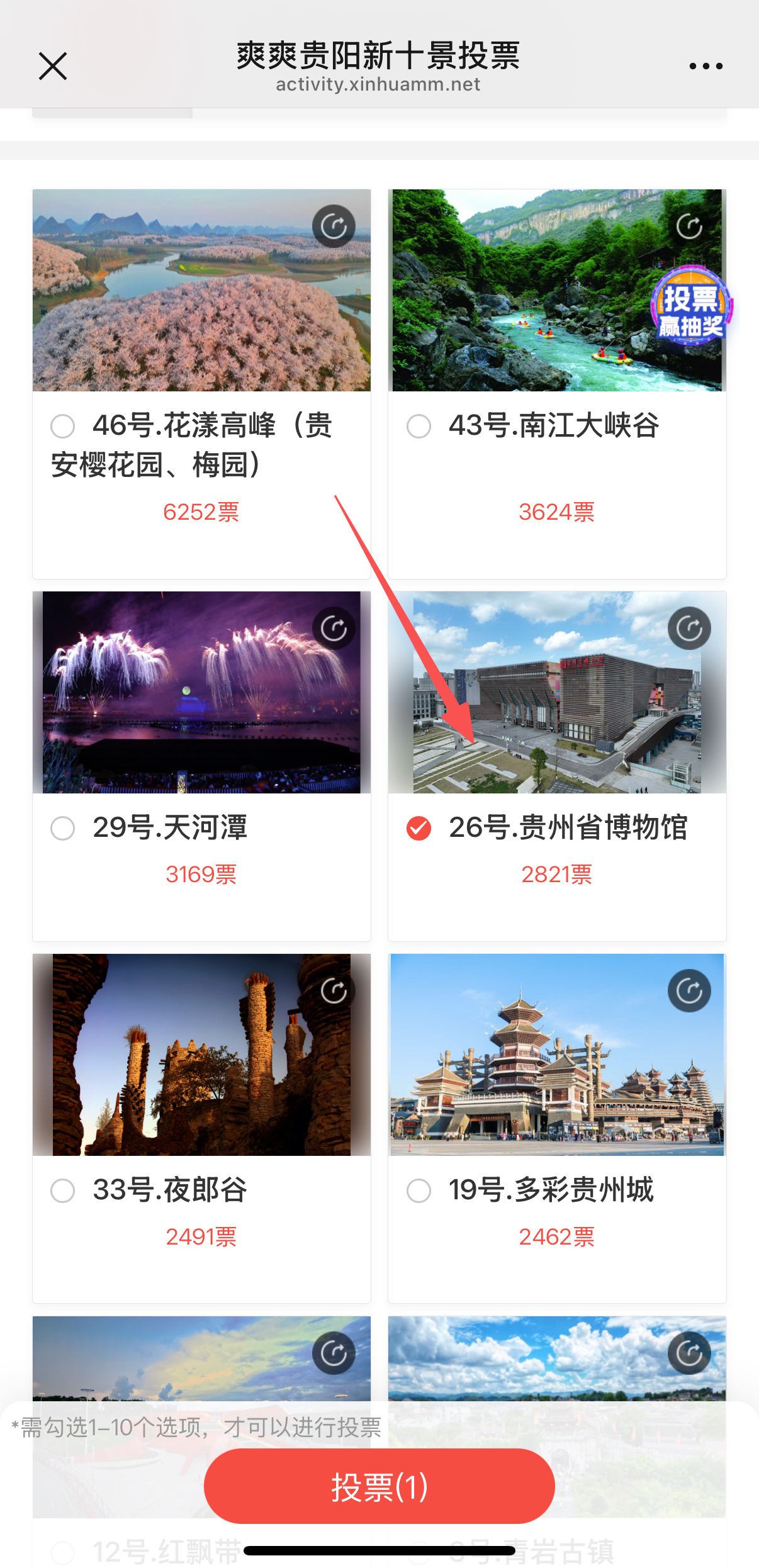Image resolution: width=759 pixels, height=1568 pixels.
Task: Select 46号.花漾高峰 checkbox
Action: [63, 426]
